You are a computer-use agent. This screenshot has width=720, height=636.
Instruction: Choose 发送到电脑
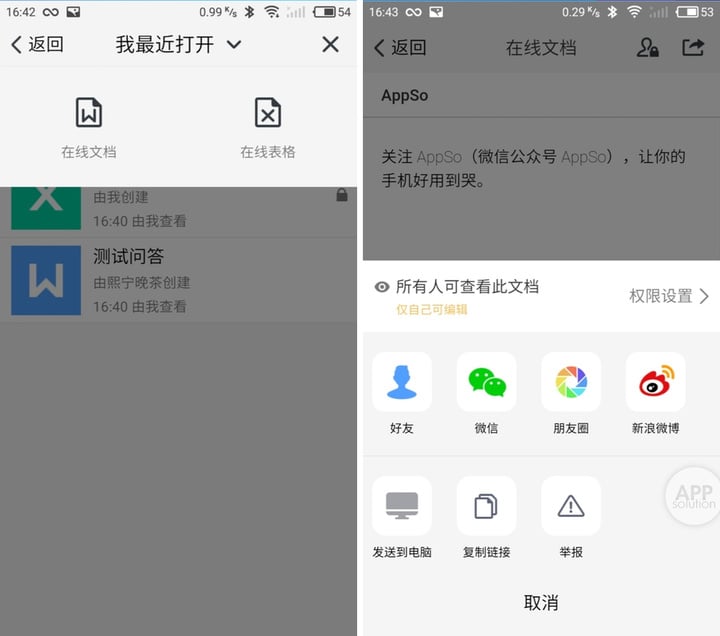point(402,516)
